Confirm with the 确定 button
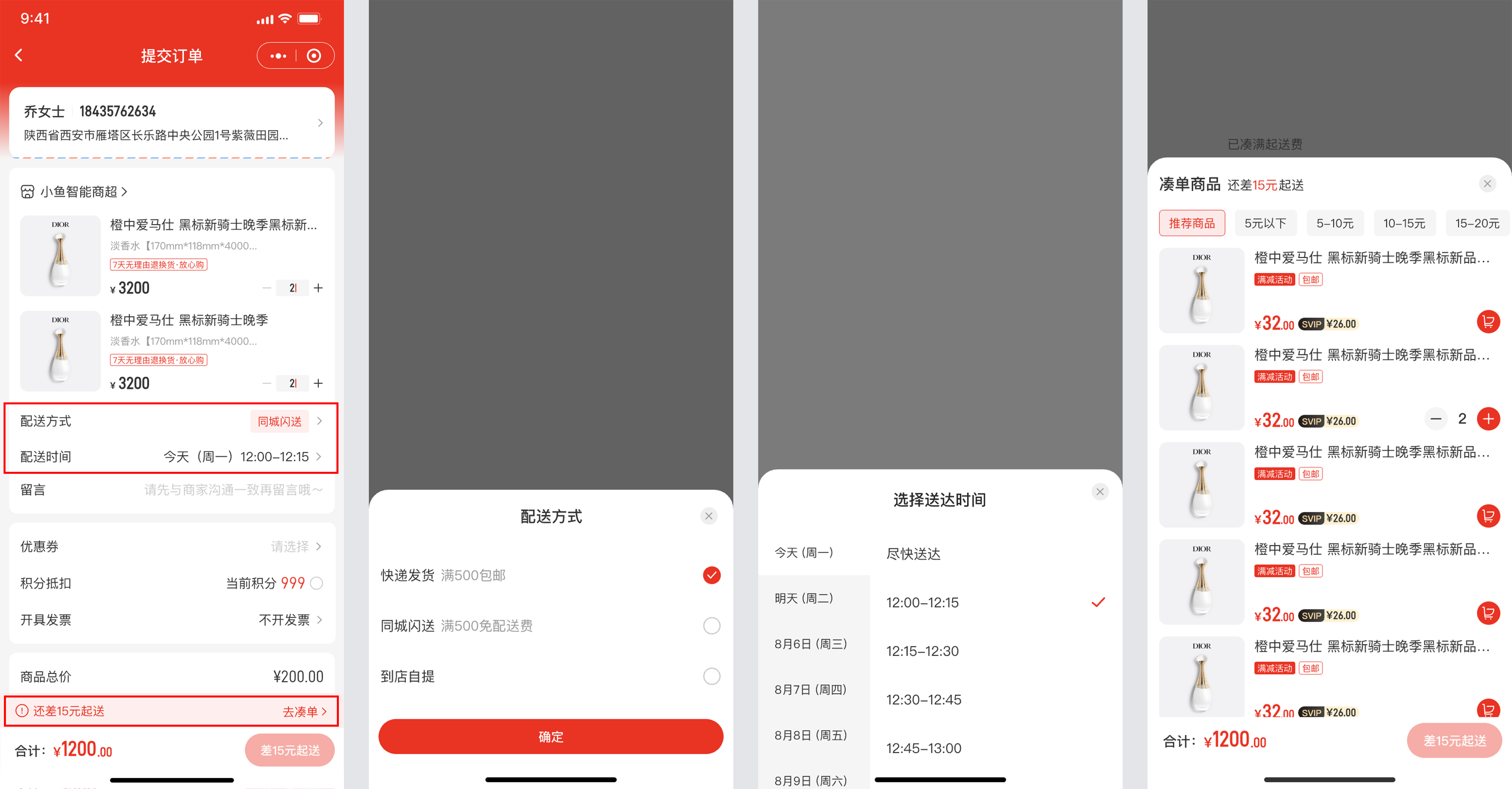 pos(550,736)
